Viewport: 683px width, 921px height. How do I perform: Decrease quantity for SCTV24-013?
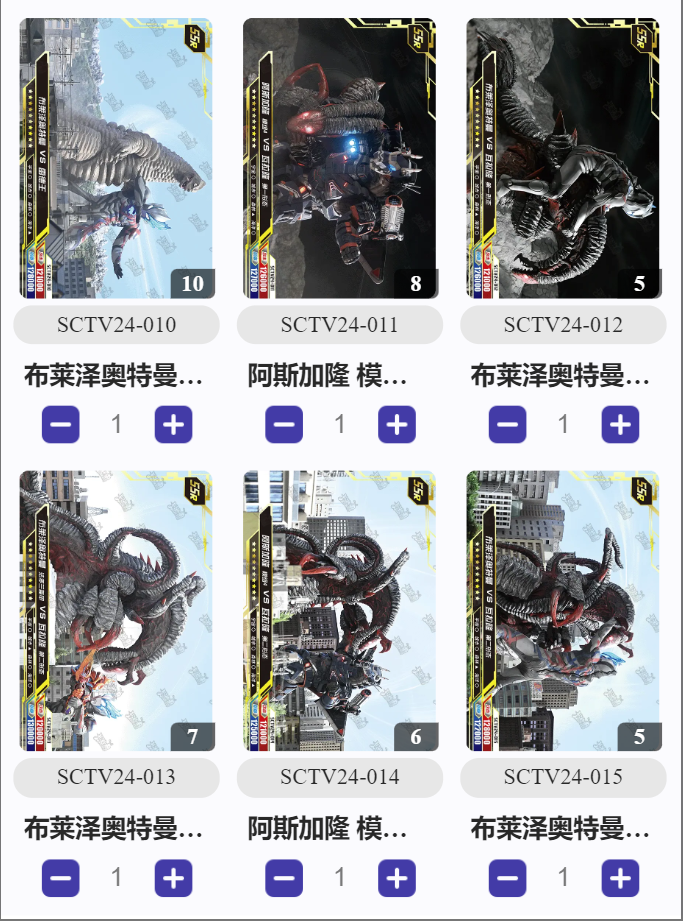[60, 878]
